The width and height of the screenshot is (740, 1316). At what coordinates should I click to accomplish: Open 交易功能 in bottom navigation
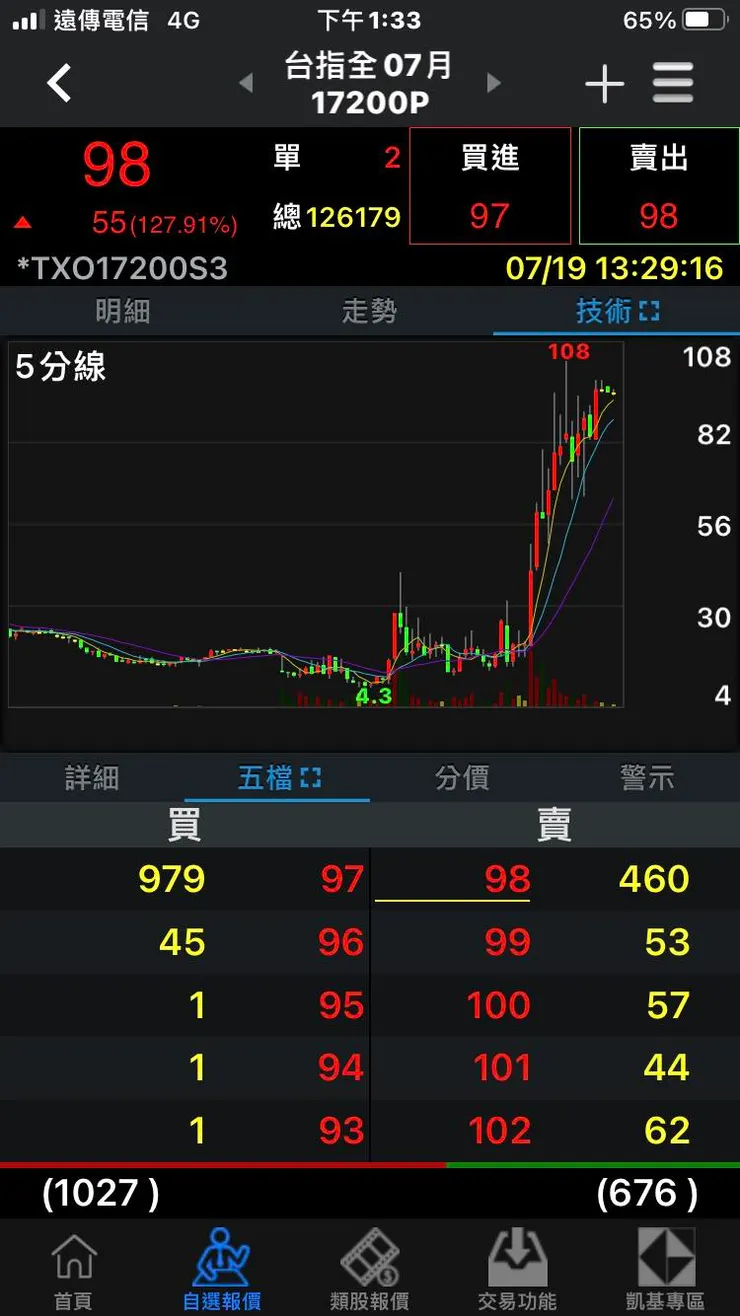pyautogui.click(x=517, y=1270)
